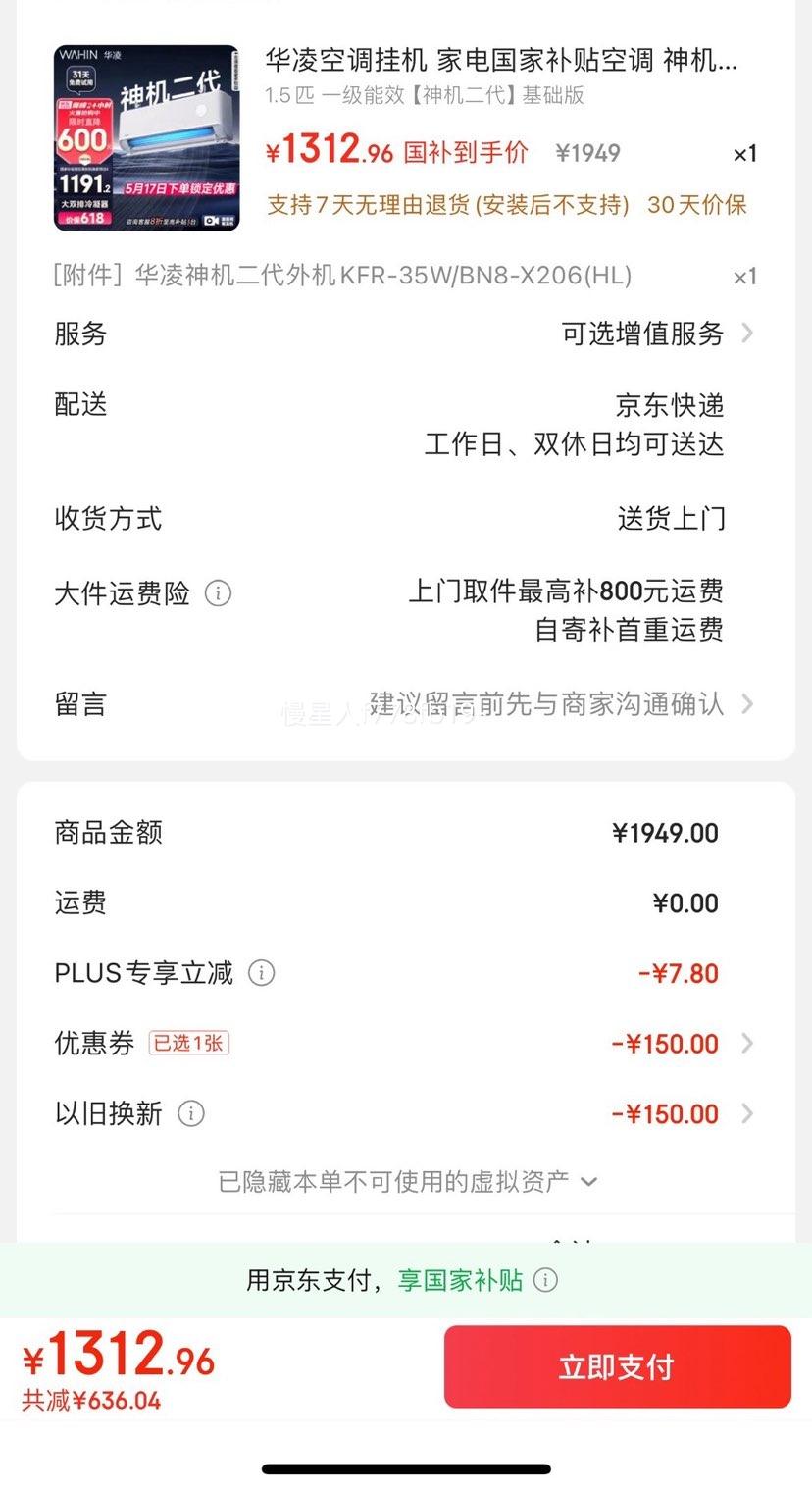The width and height of the screenshot is (812, 1491).
Task: Show info about 享国家补贴
Action: [546, 1280]
